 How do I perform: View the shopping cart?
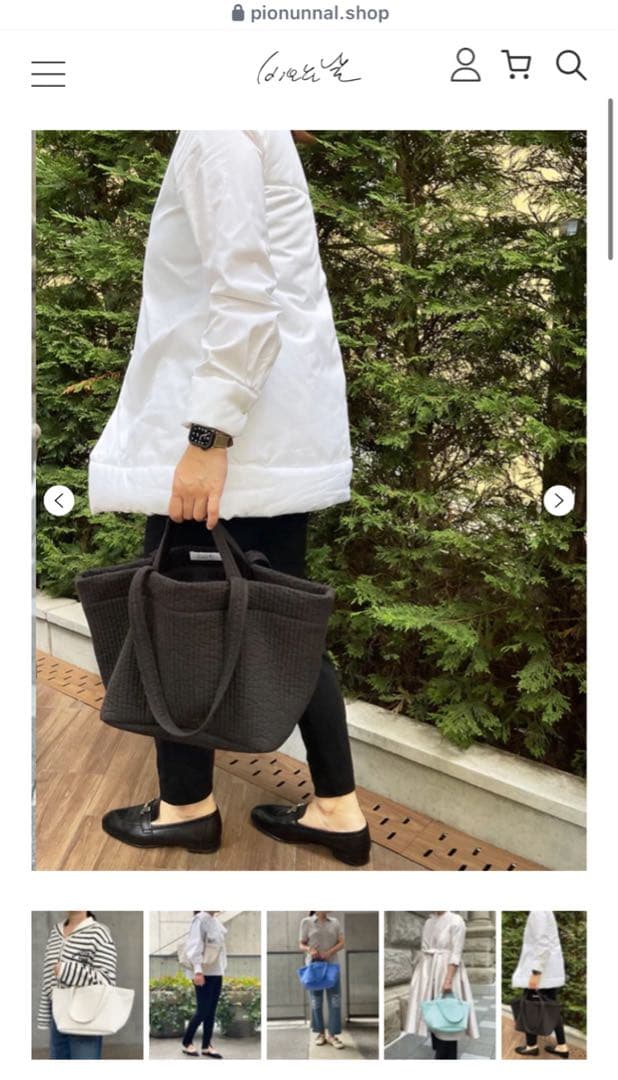pos(517,66)
